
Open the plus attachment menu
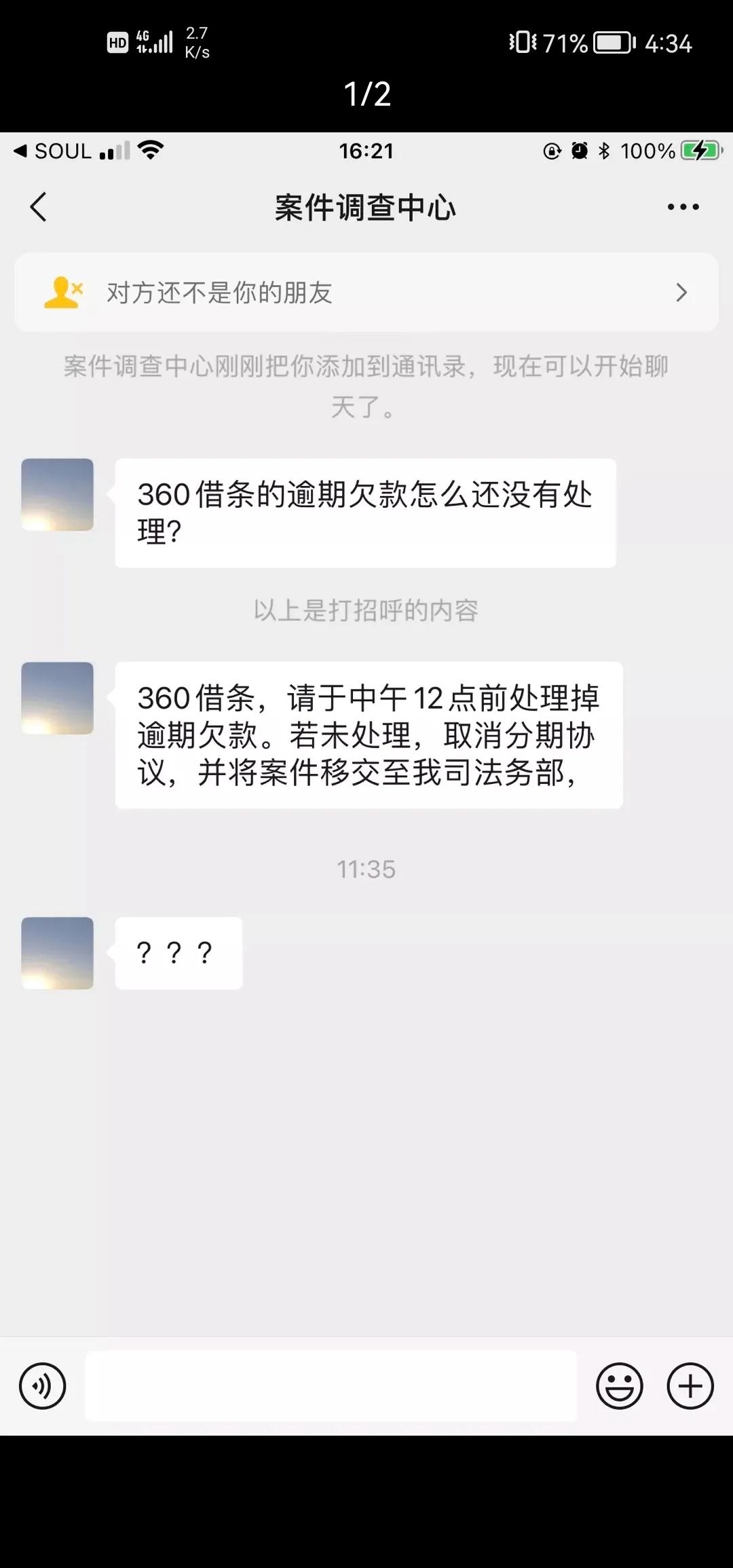(x=690, y=1385)
